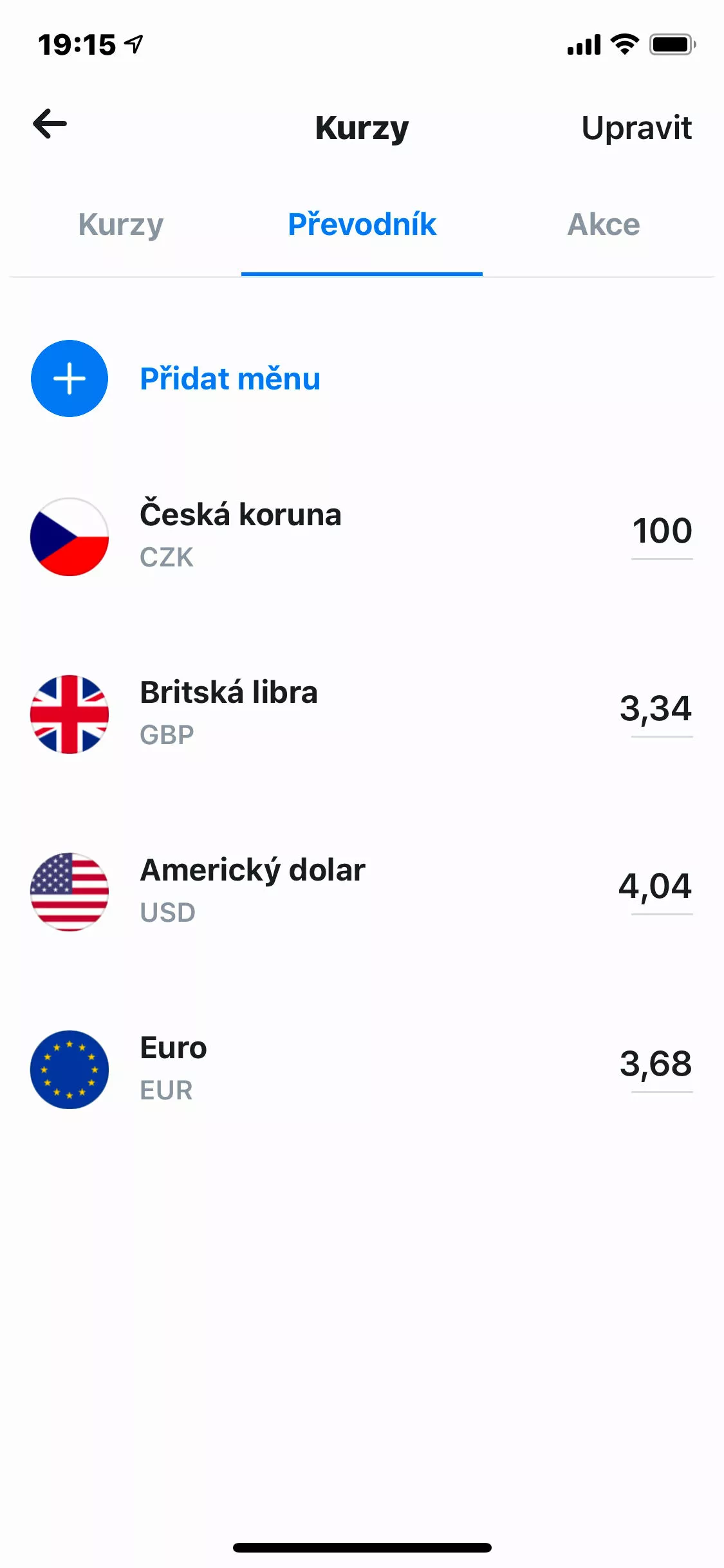
Task: Go back with the arrow icon
Action: 50,124
